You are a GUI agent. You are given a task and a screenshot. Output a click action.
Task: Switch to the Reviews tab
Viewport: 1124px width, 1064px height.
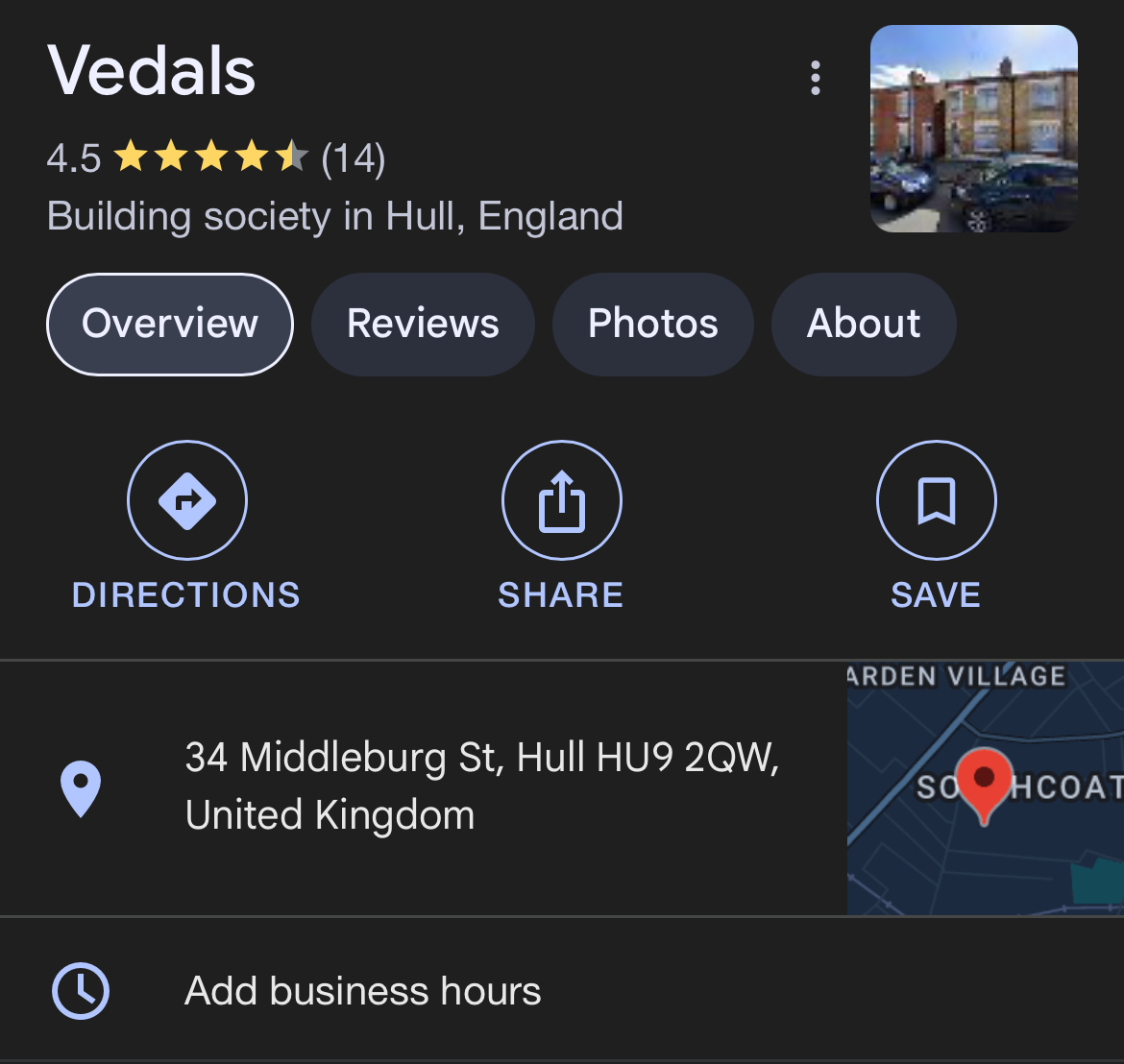click(423, 324)
